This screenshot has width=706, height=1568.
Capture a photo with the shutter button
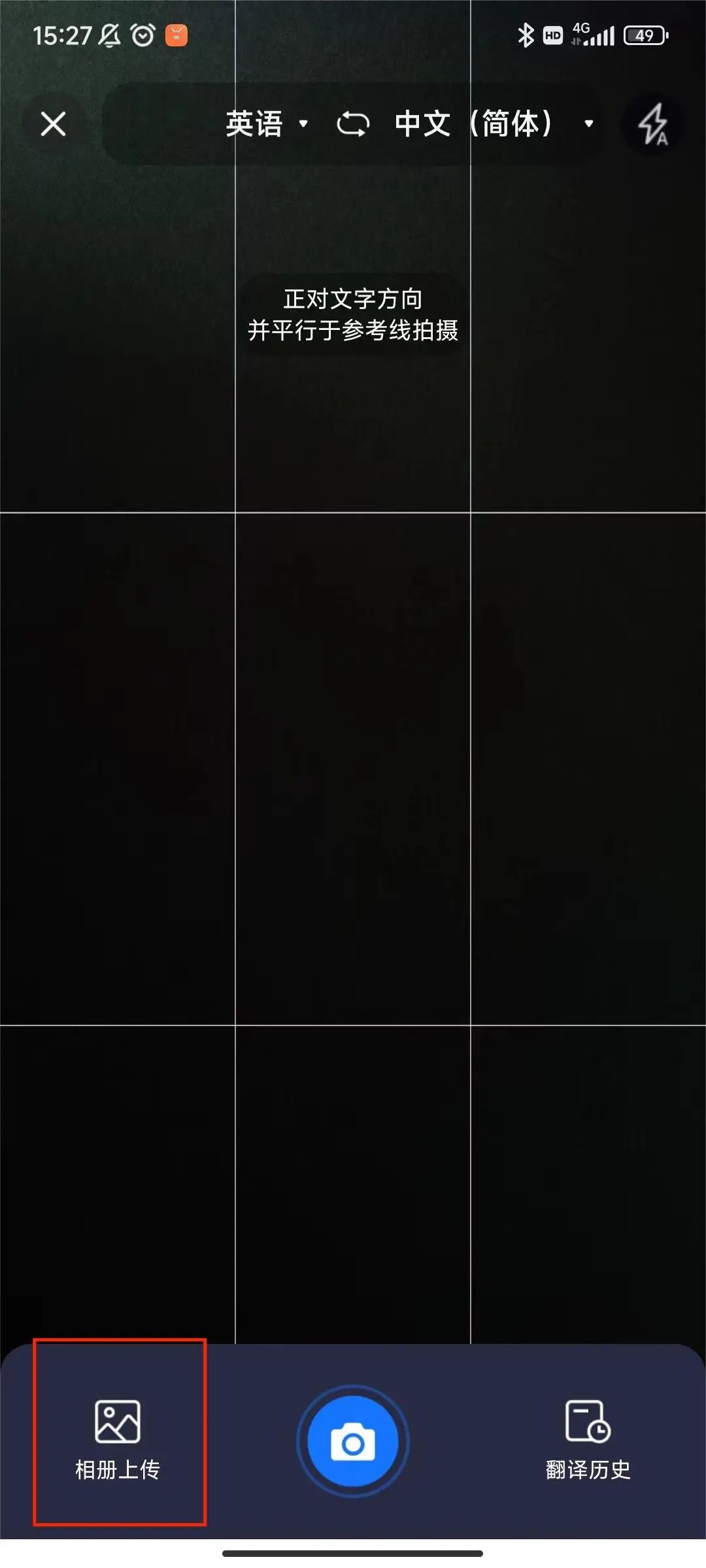353,1442
